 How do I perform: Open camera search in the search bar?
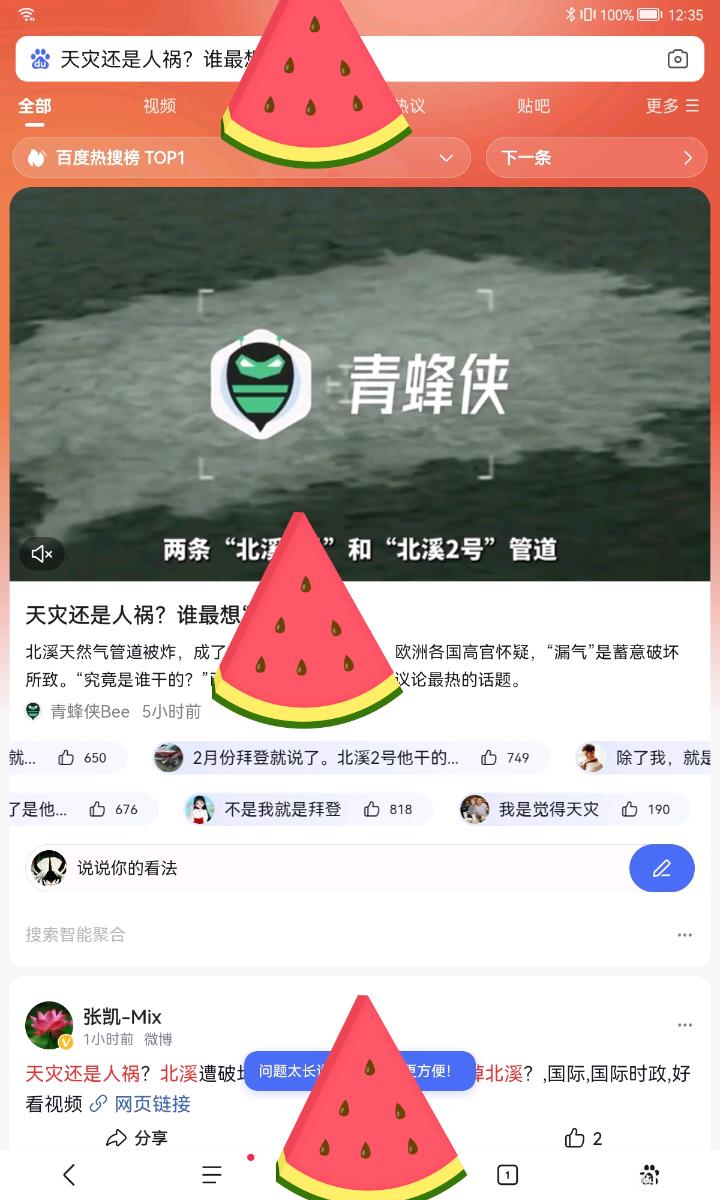tap(678, 59)
